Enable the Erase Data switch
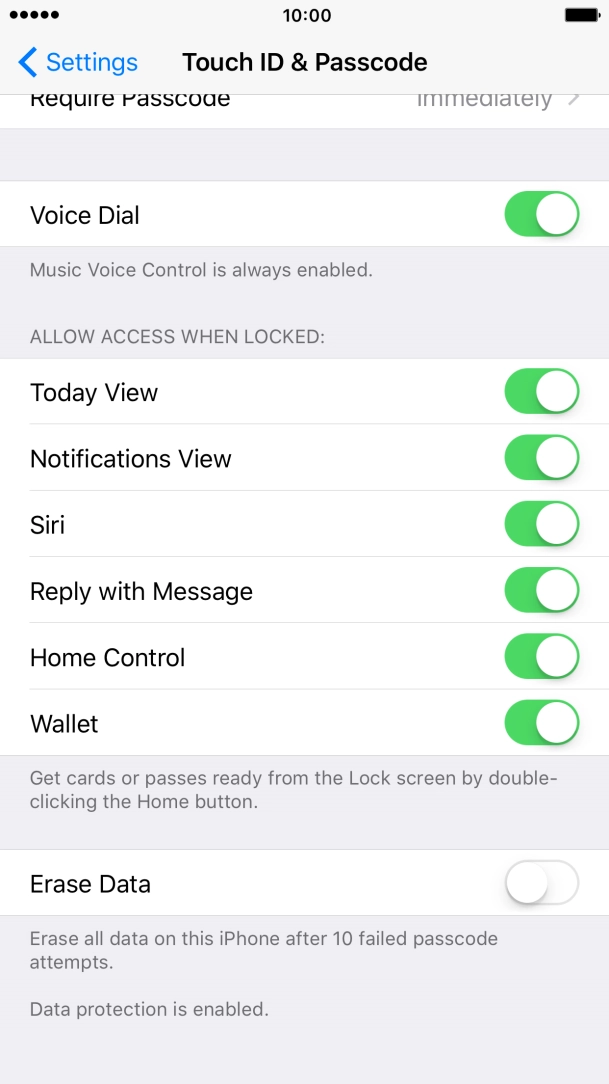 [541, 884]
